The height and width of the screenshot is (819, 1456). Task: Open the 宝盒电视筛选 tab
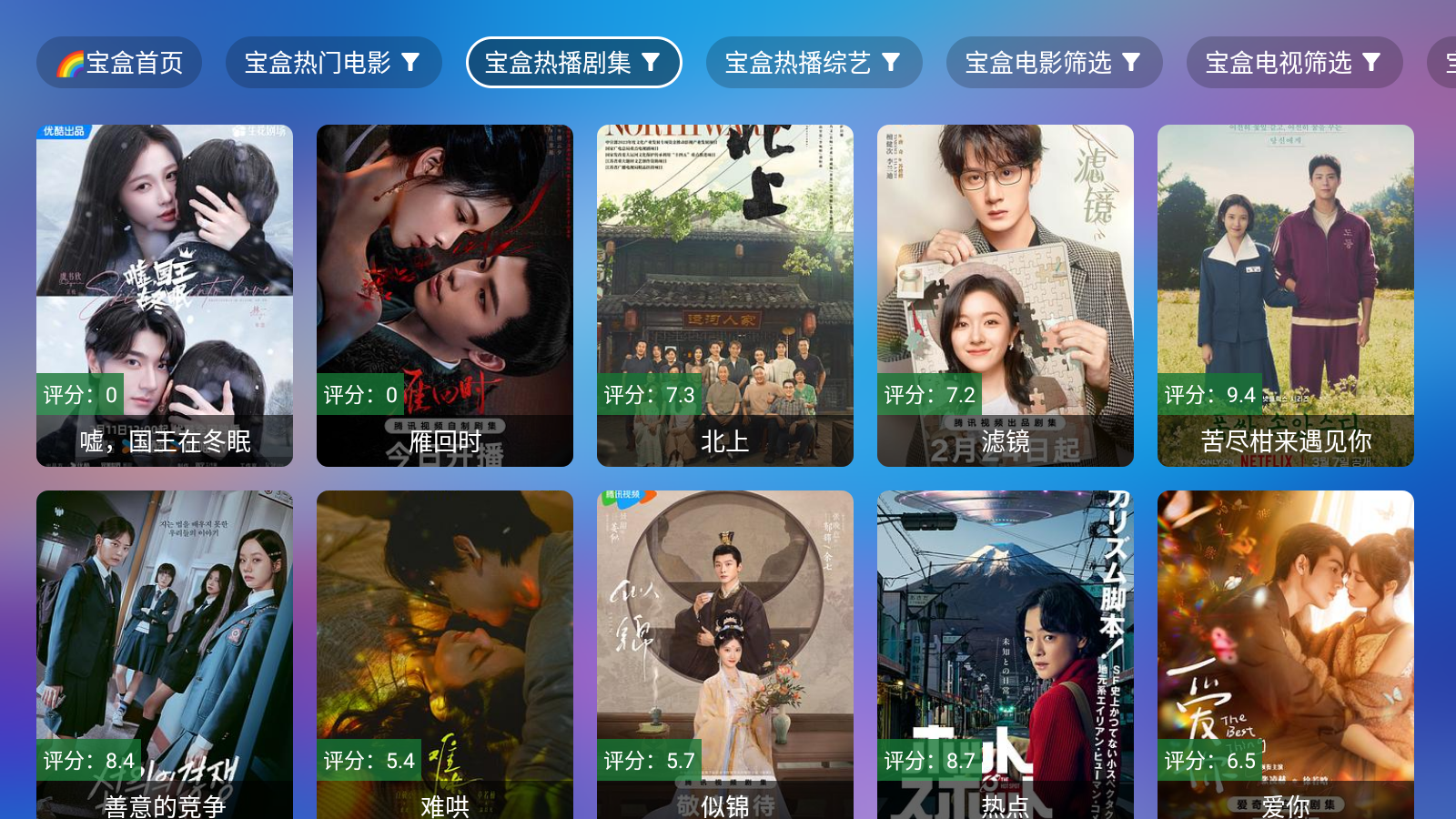point(1294,63)
